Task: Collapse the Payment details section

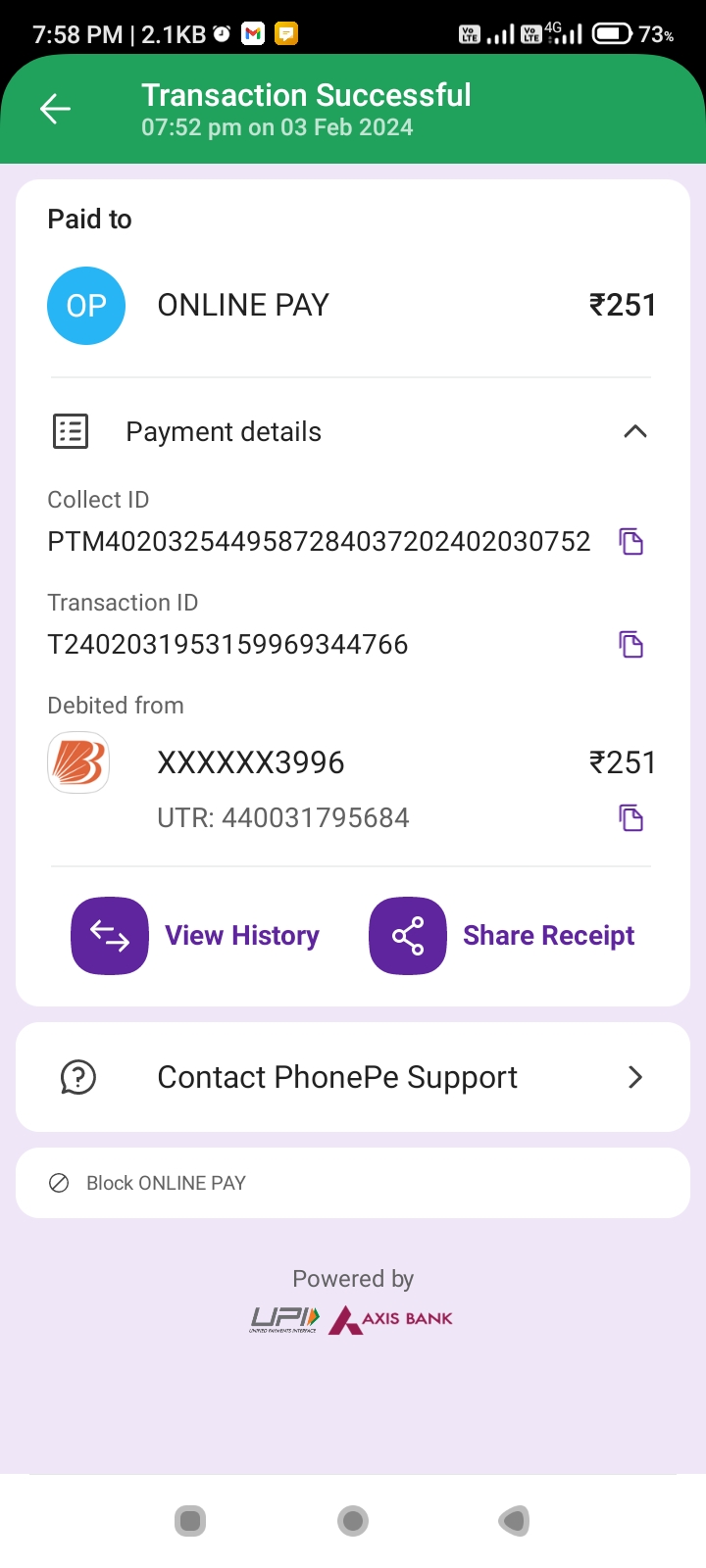Action: [634, 431]
